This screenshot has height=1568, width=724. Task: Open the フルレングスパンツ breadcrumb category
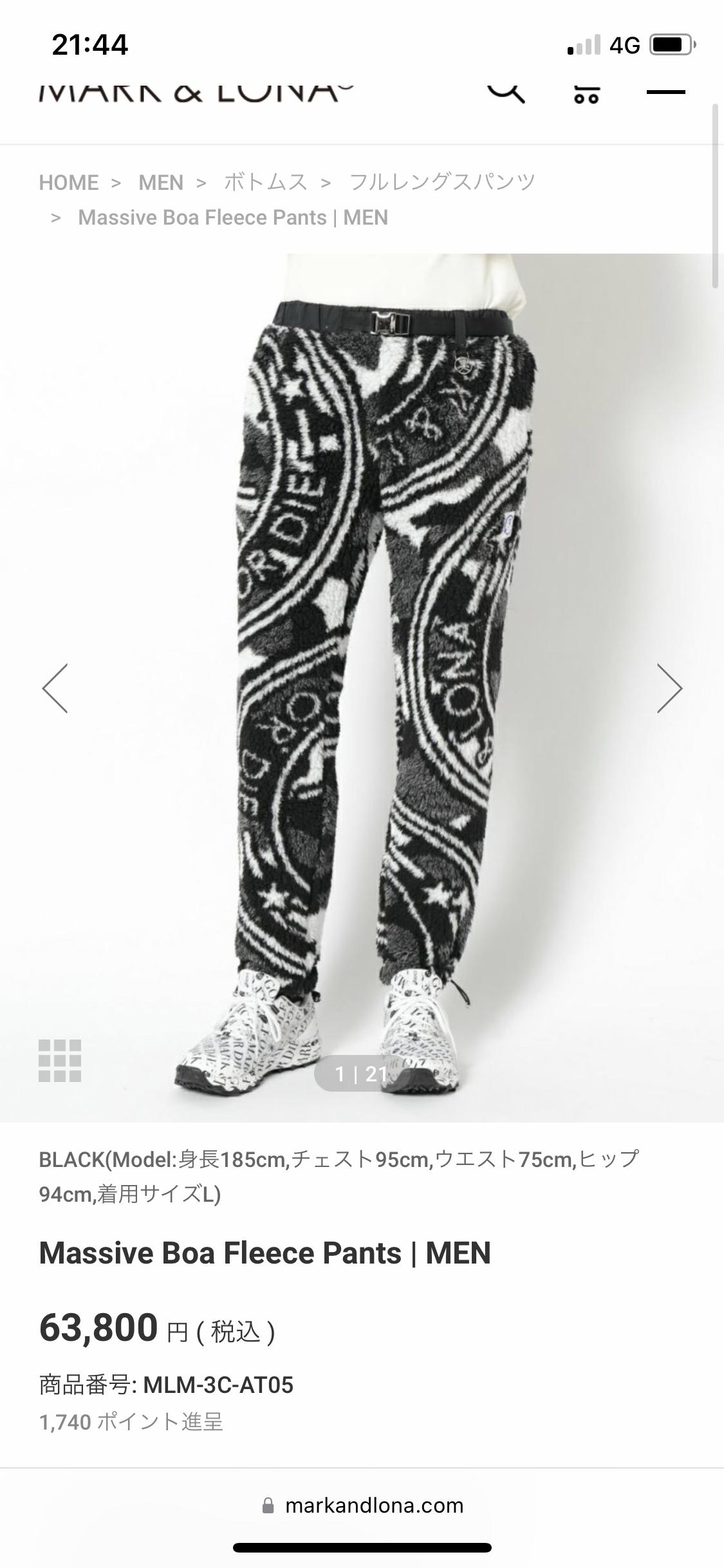(442, 183)
